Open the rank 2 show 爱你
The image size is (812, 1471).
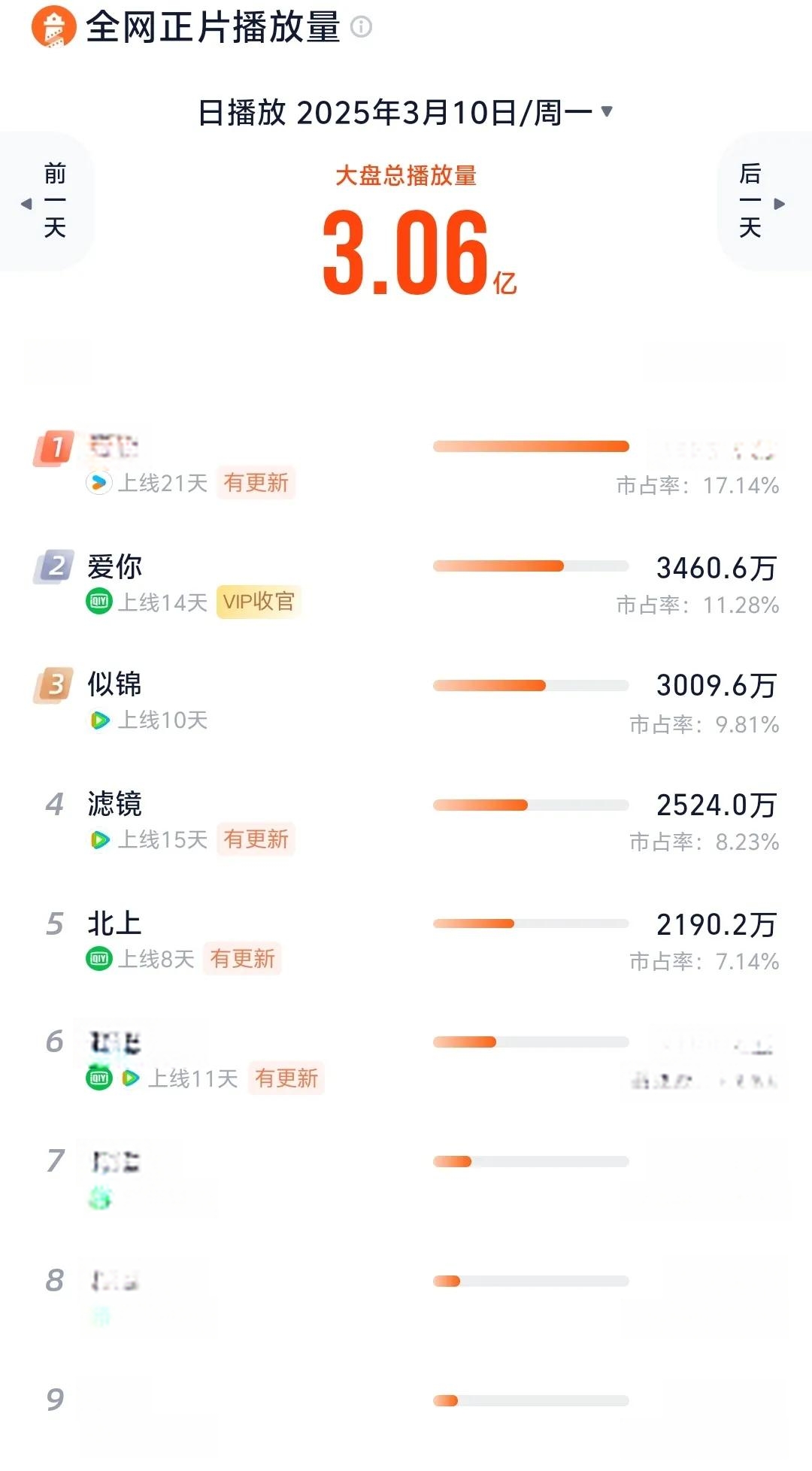click(406, 584)
